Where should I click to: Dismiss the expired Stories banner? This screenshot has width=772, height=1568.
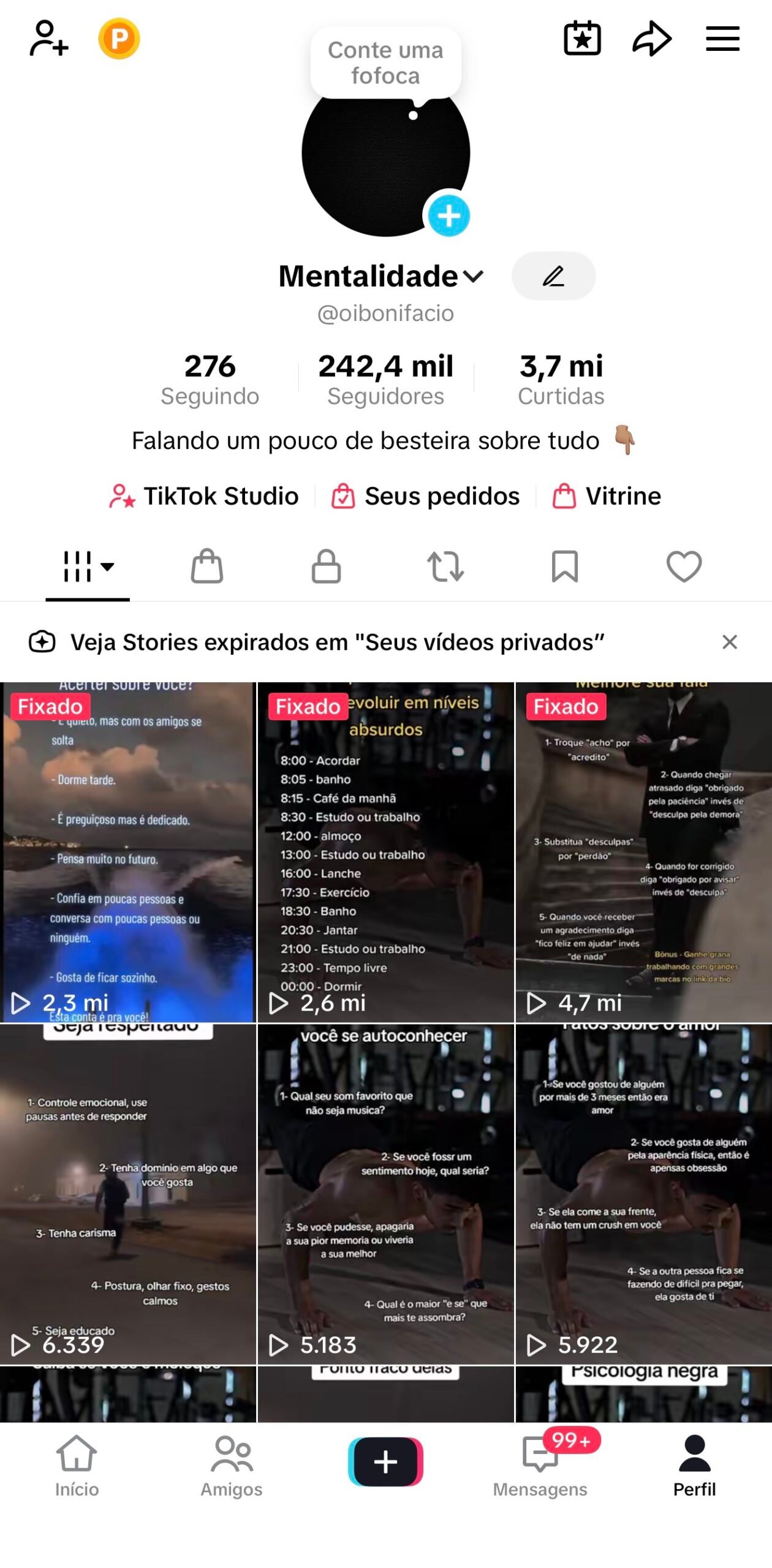pos(729,642)
